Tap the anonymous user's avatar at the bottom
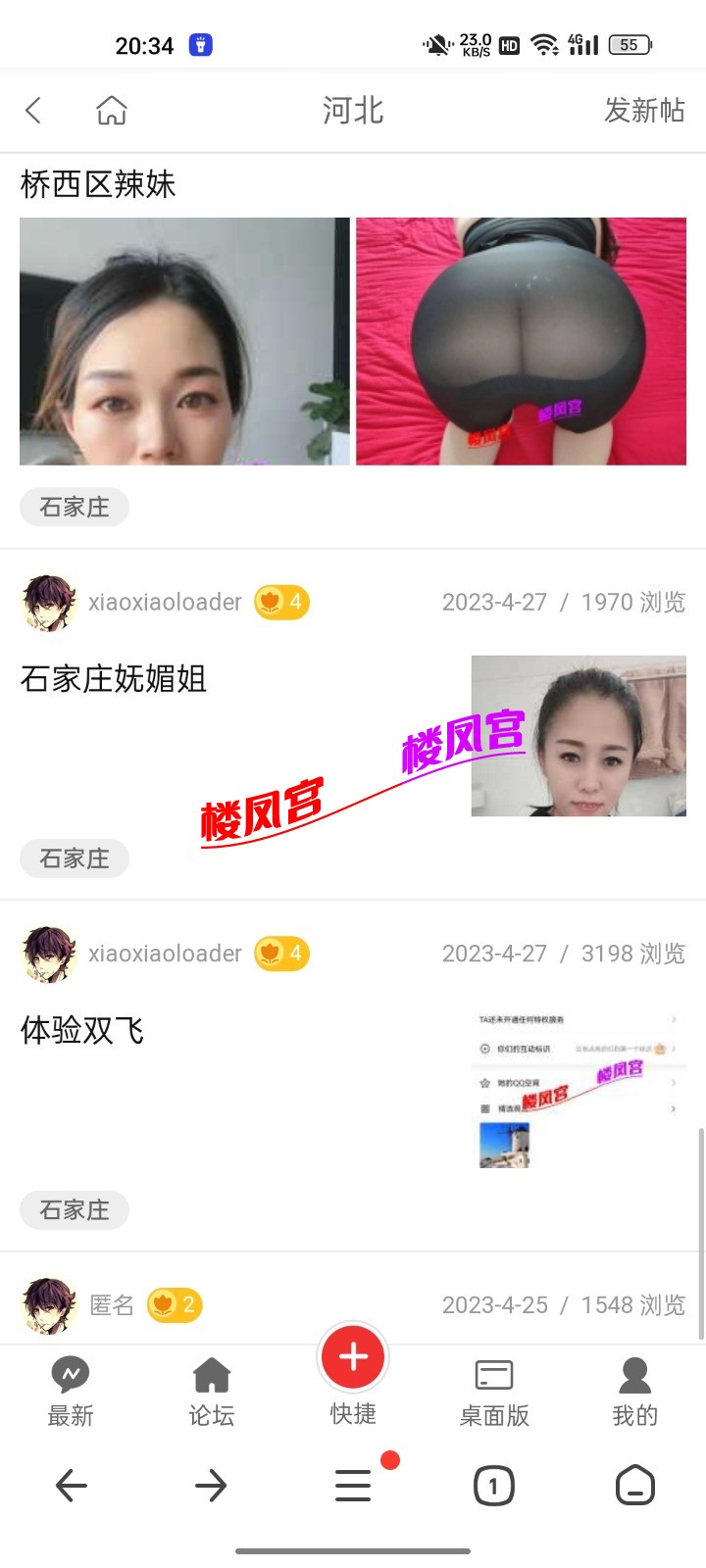This screenshot has height=1568, width=706. (x=48, y=1305)
